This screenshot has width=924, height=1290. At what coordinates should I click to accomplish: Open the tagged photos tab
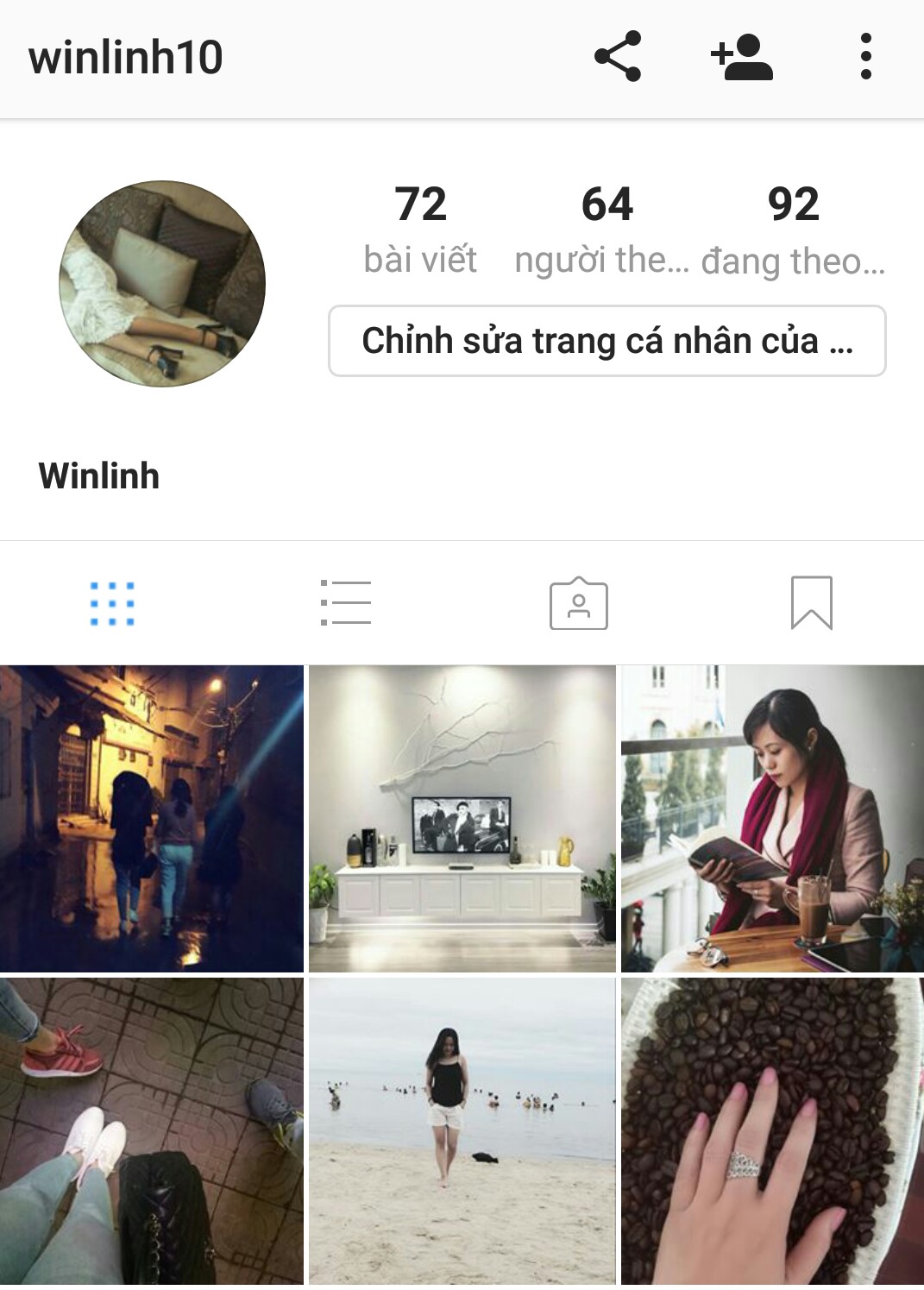(x=578, y=603)
